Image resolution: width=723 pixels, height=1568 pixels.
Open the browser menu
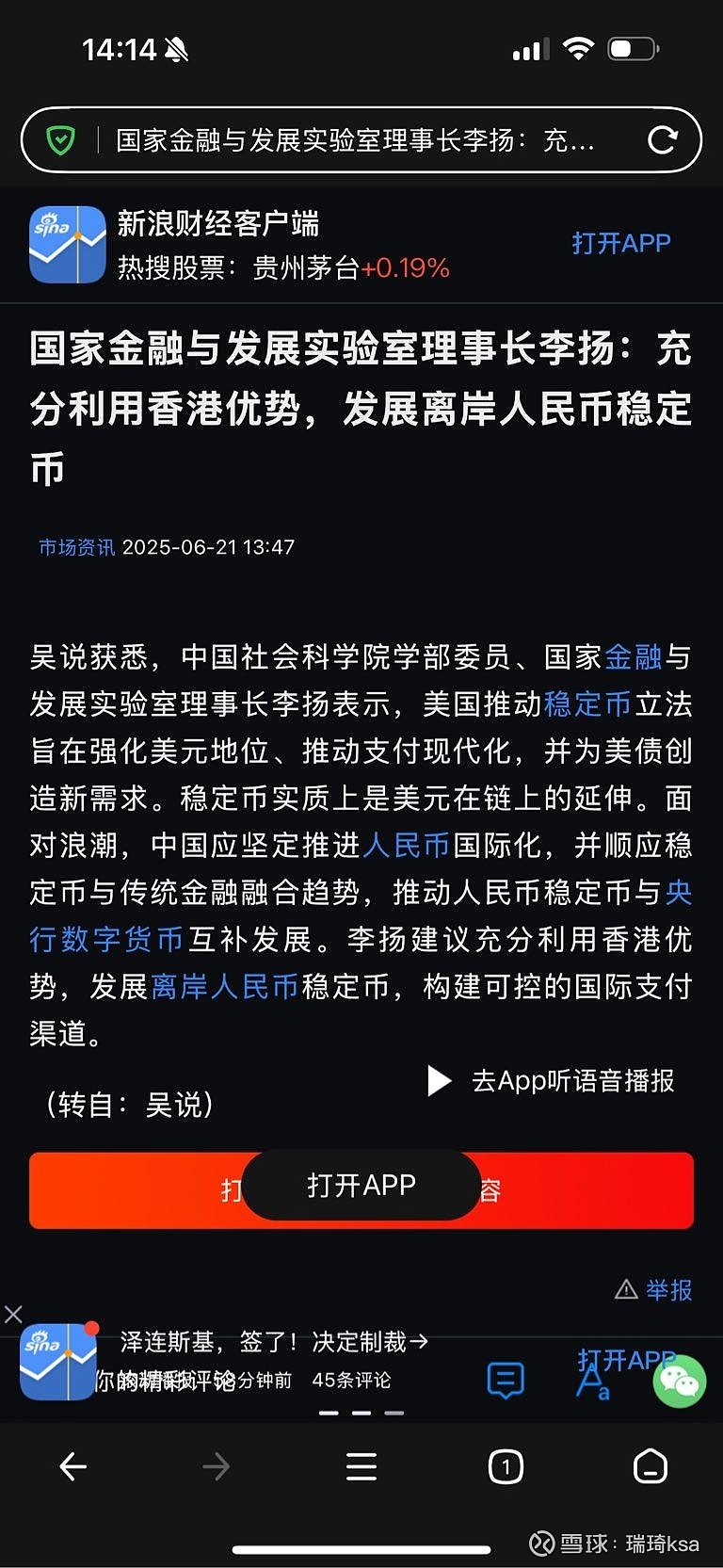(361, 1466)
